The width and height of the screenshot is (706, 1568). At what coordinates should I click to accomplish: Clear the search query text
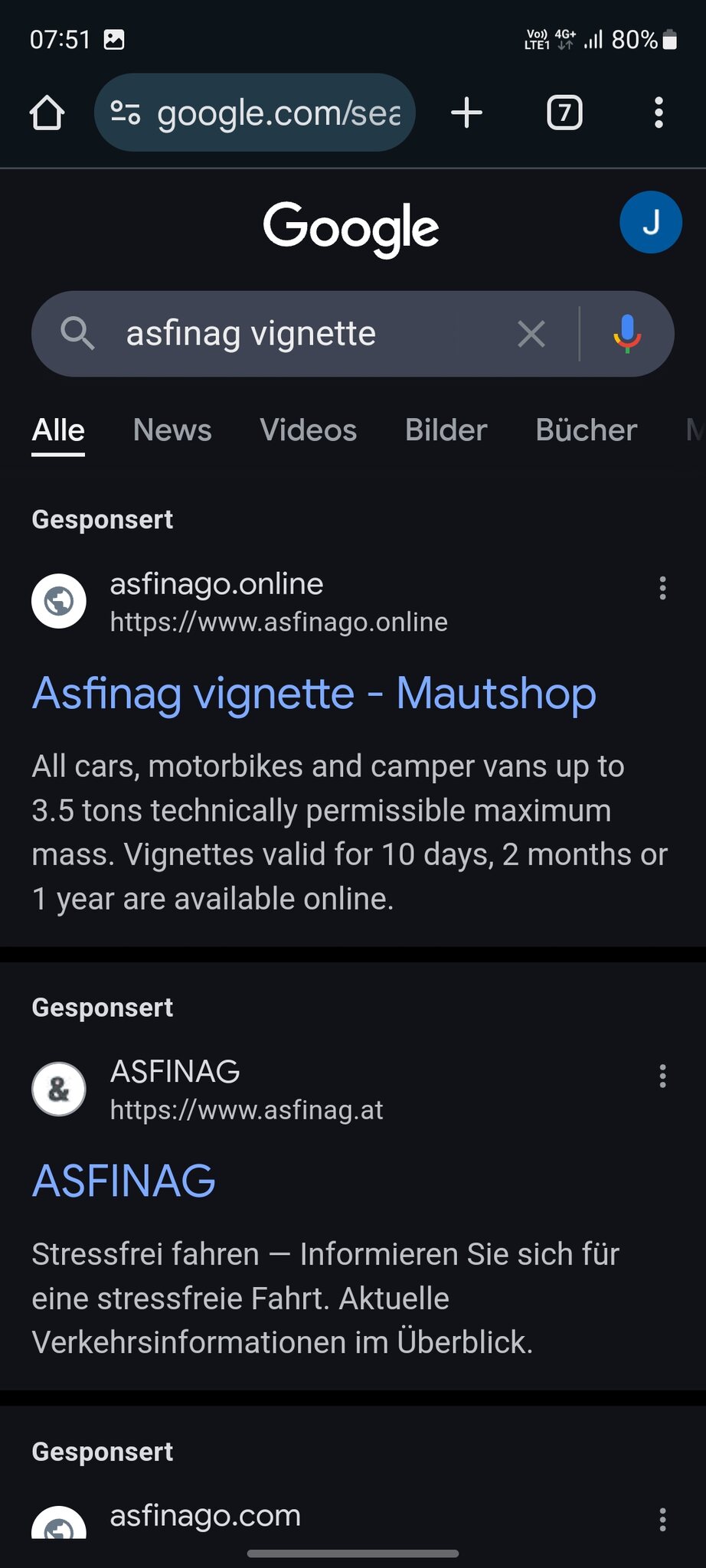[x=531, y=334]
